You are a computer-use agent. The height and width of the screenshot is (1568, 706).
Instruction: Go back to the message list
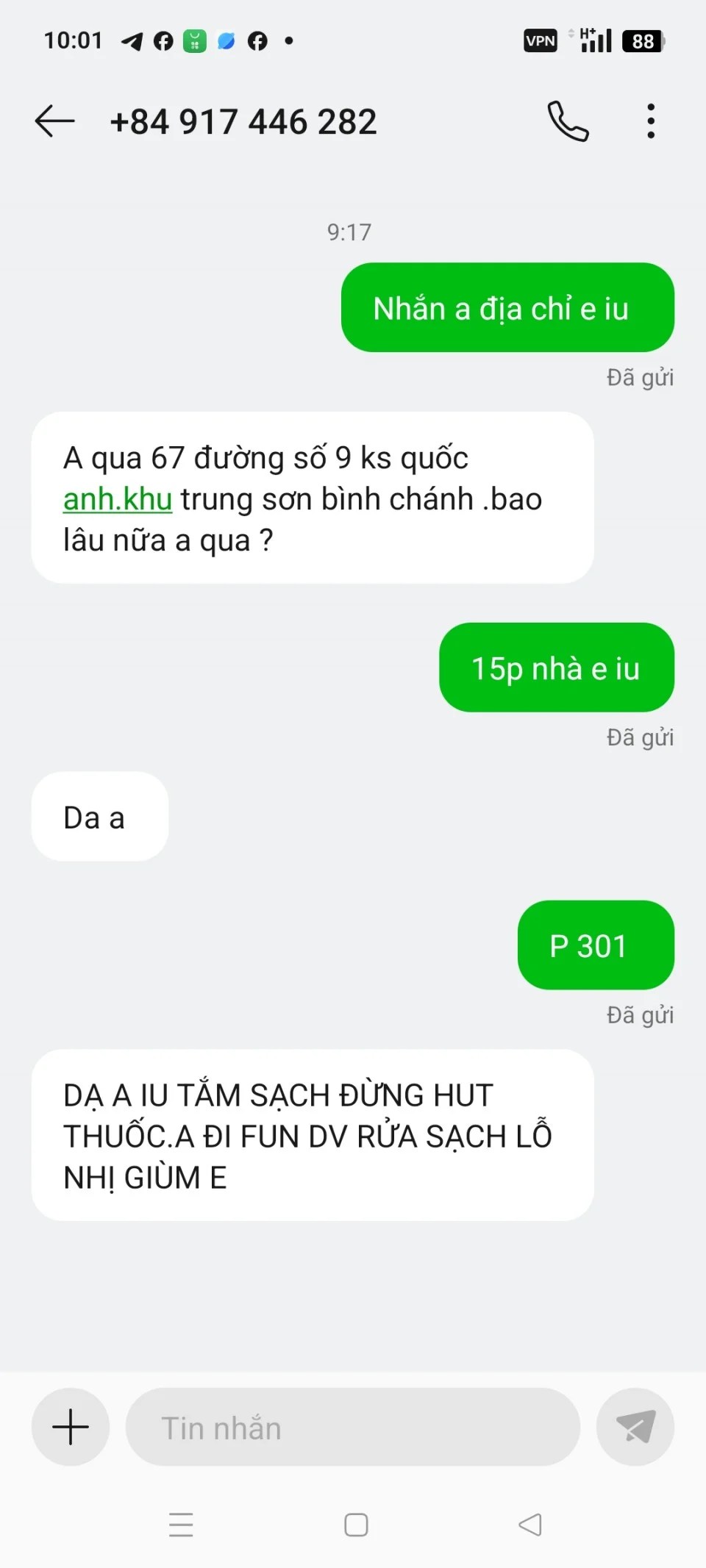[55, 121]
